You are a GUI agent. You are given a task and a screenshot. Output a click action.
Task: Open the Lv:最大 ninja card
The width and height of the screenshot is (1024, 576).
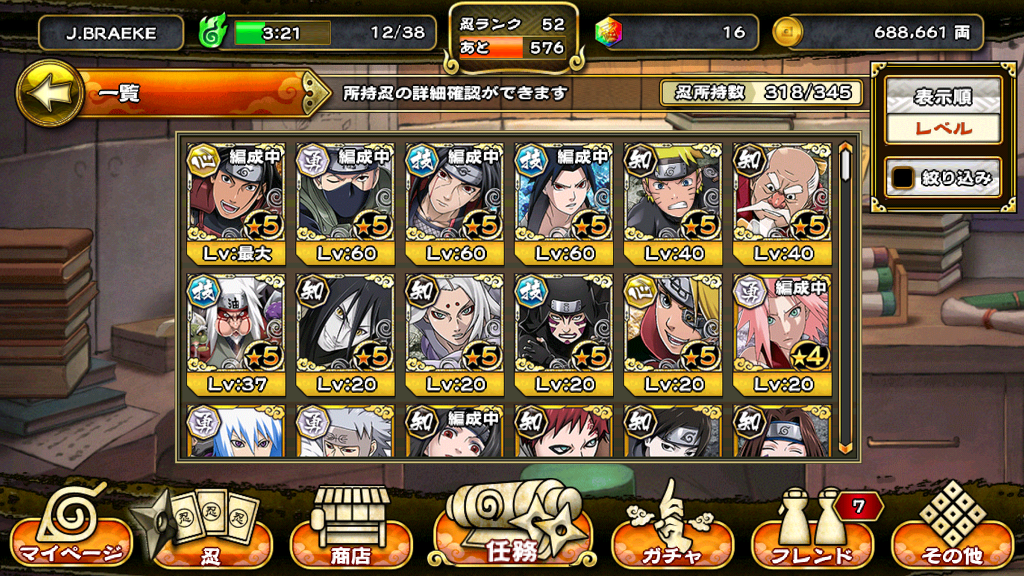pyautogui.click(x=236, y=203)
